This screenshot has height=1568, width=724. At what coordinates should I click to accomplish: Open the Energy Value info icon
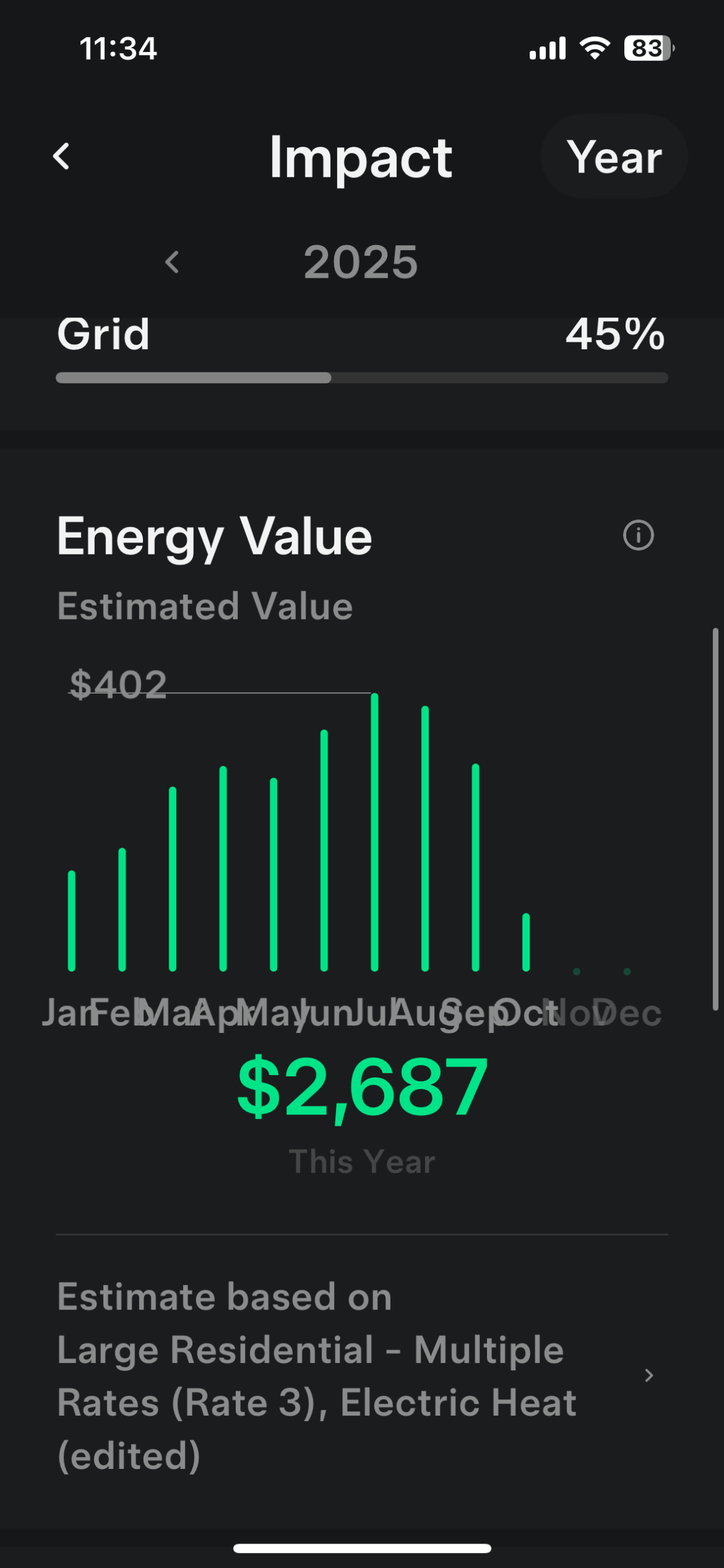tap(637, 535)
